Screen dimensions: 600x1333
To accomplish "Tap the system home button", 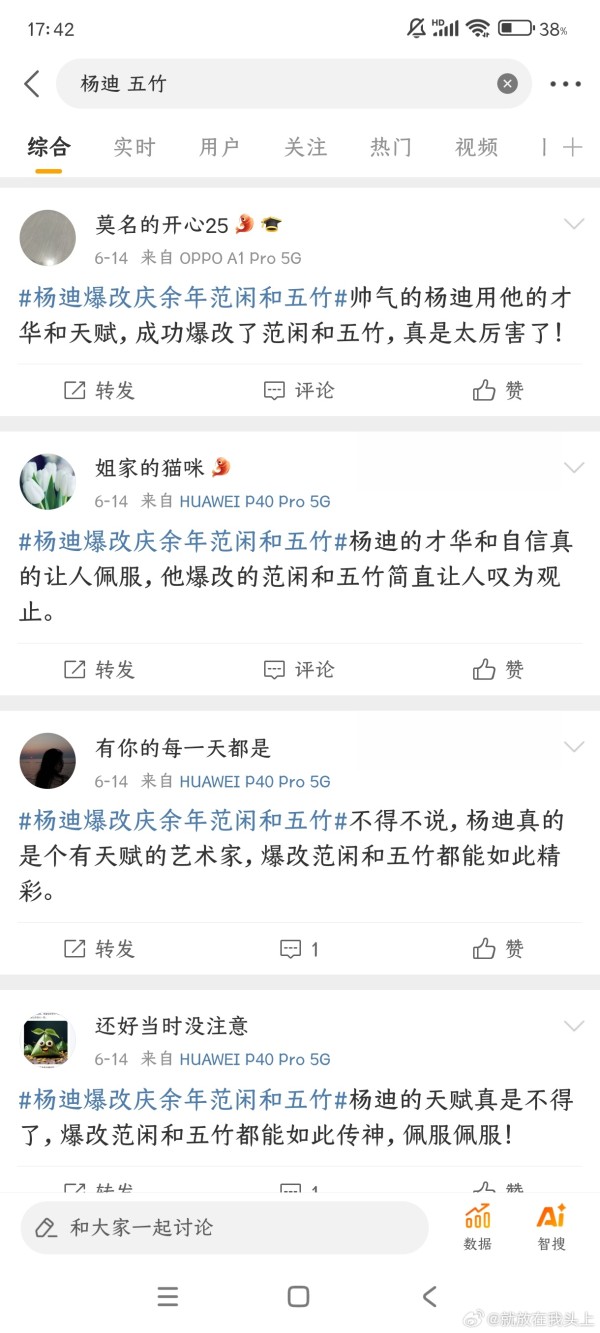I will click(298, 1297).
